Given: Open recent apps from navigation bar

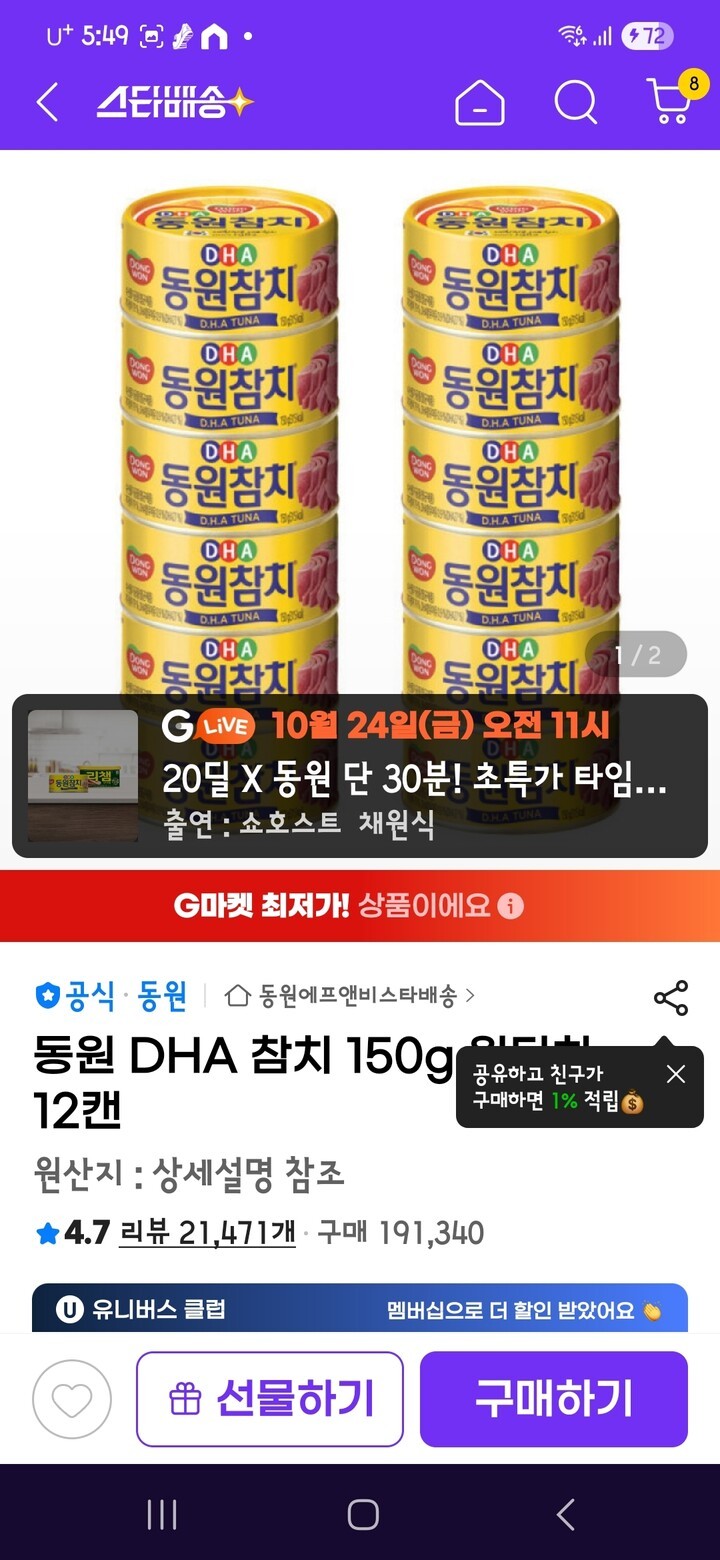Looking at the screenshot, I should 162,1515.
